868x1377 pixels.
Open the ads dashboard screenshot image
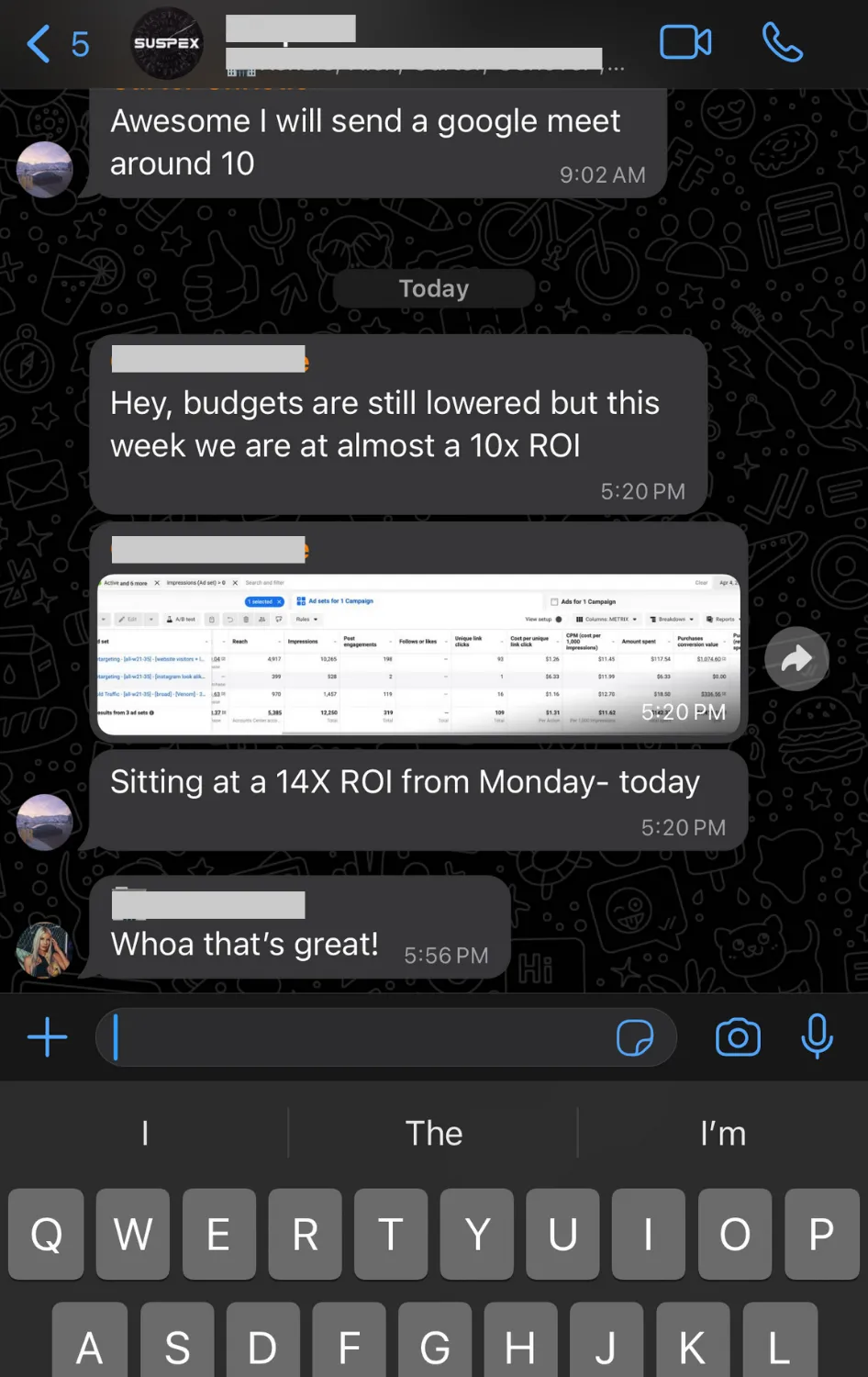(x=418, y=655)
